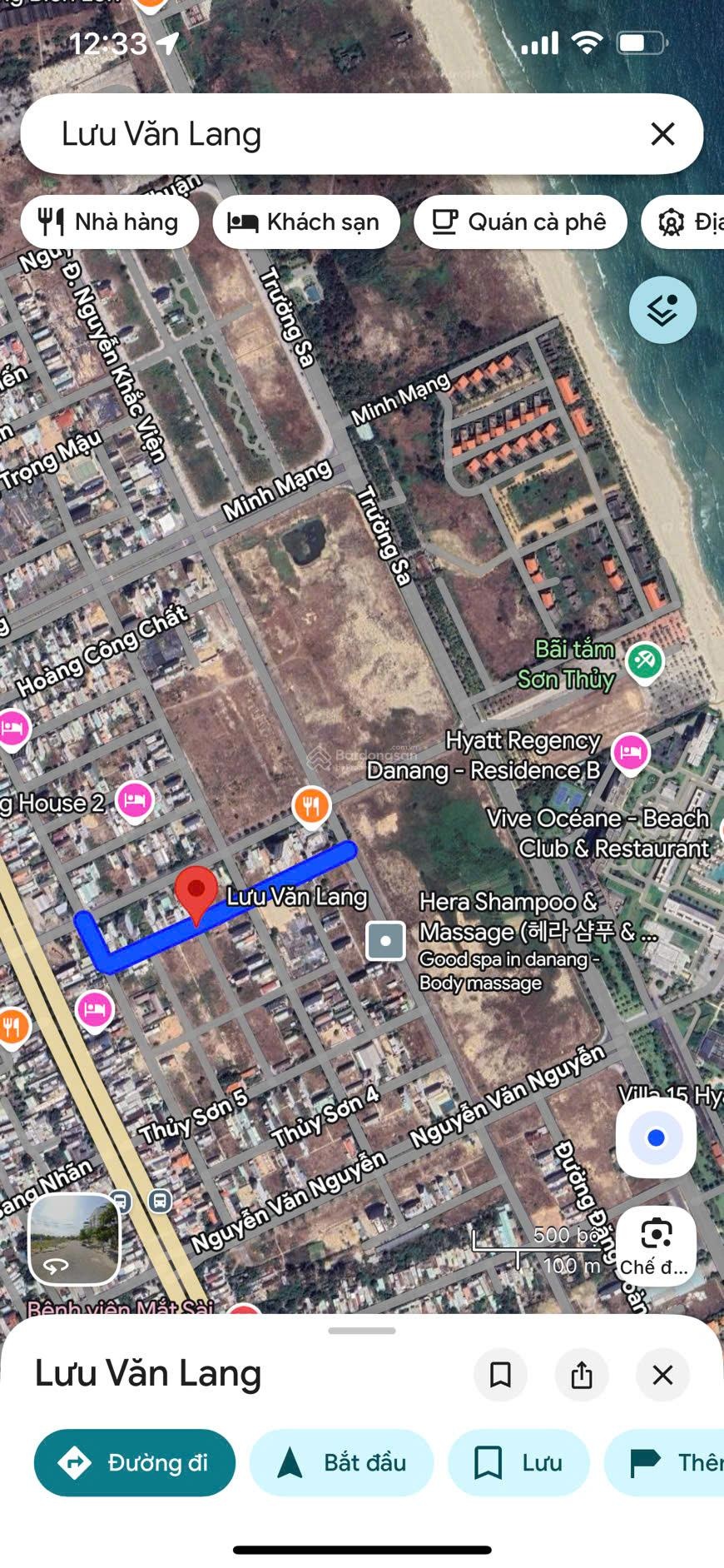
Task: Filter by Nhà hàng chip
Action: 109,222
